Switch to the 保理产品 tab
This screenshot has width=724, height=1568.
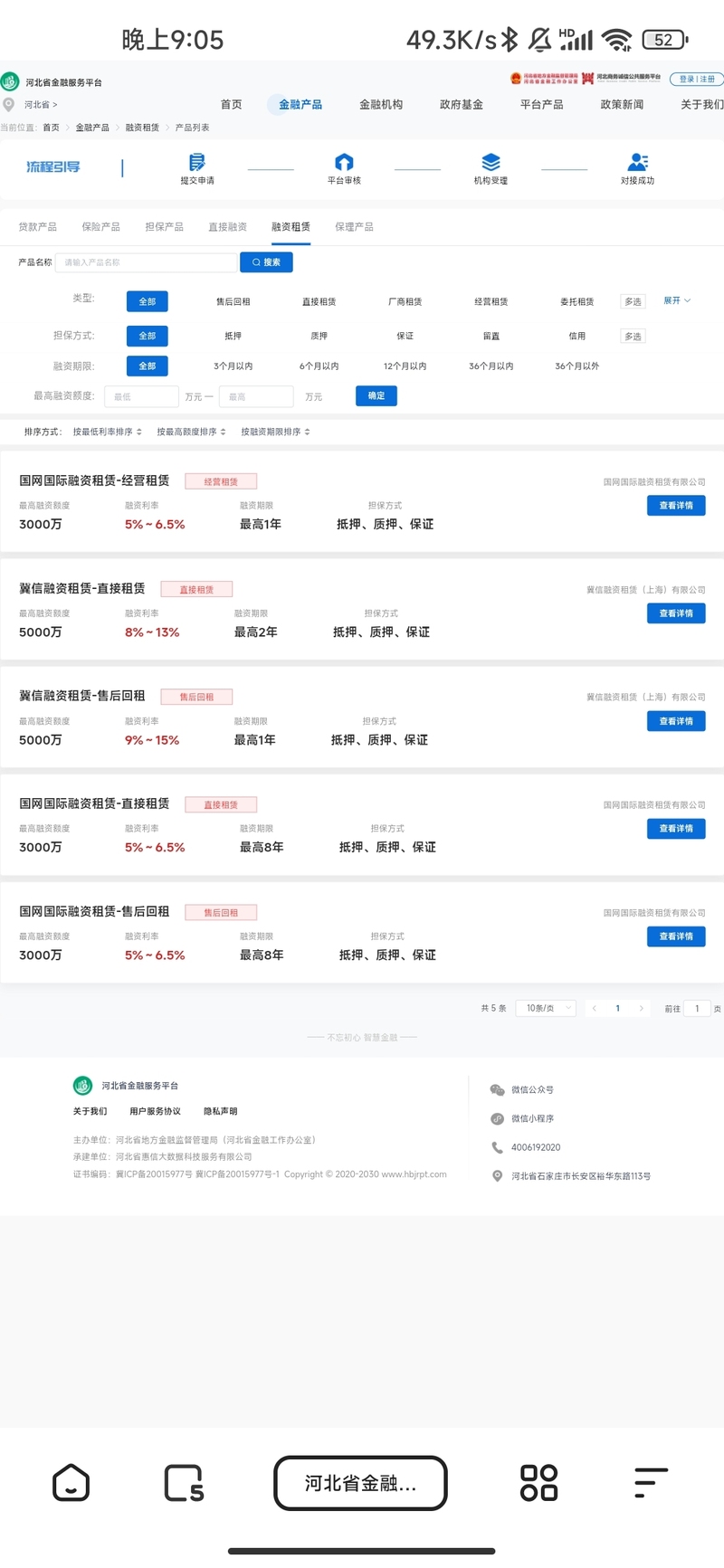tap(354, 227)
